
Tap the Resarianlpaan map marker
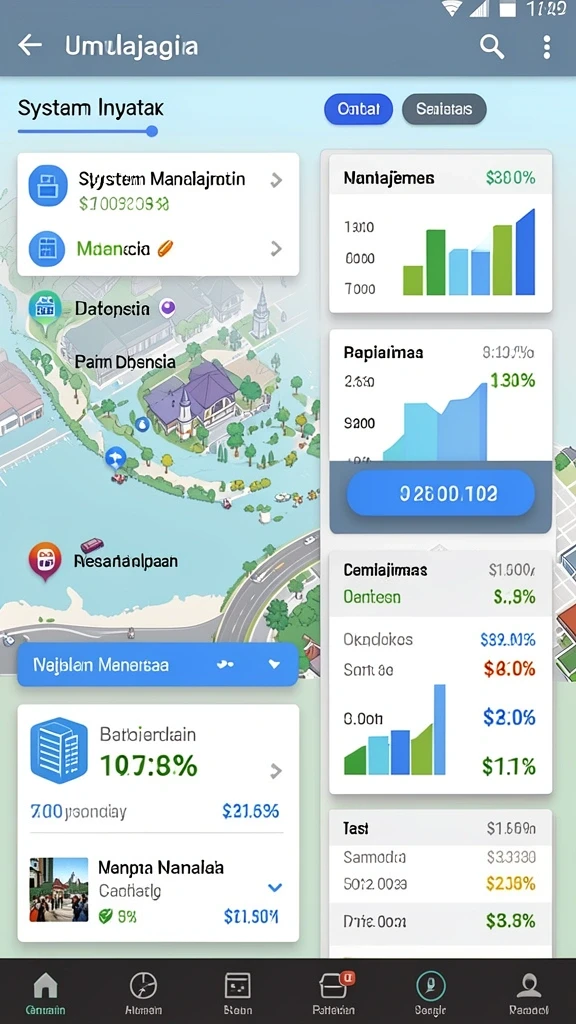45,560
